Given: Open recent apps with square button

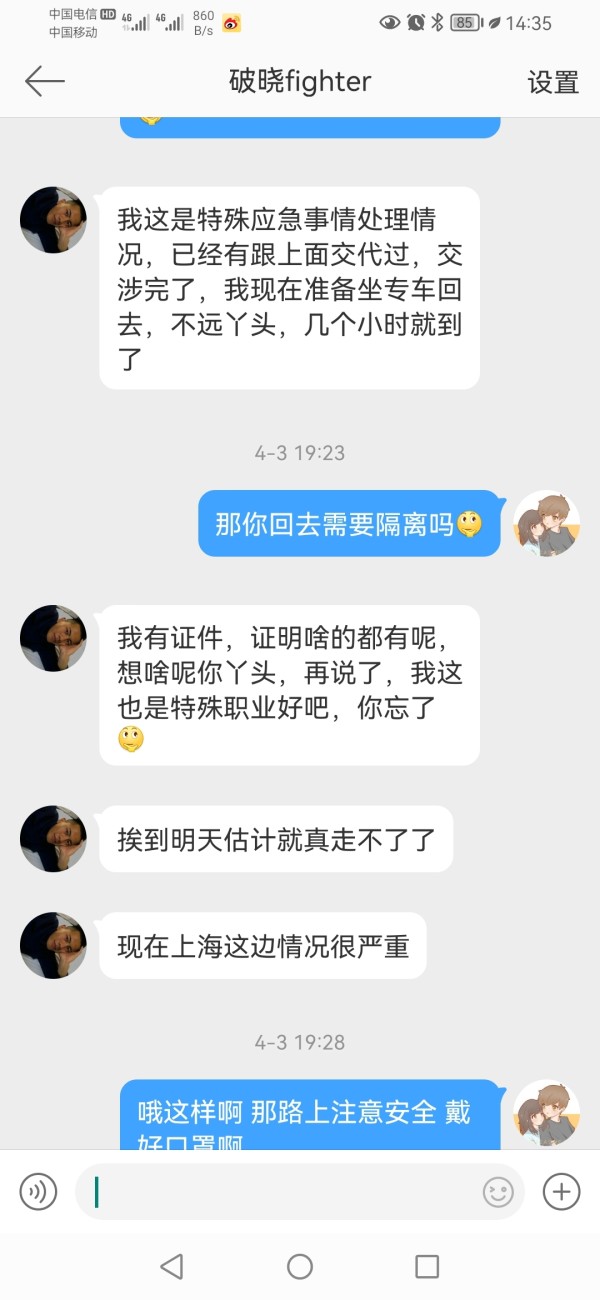Looking at the screenshot, I should point(427,1267).
